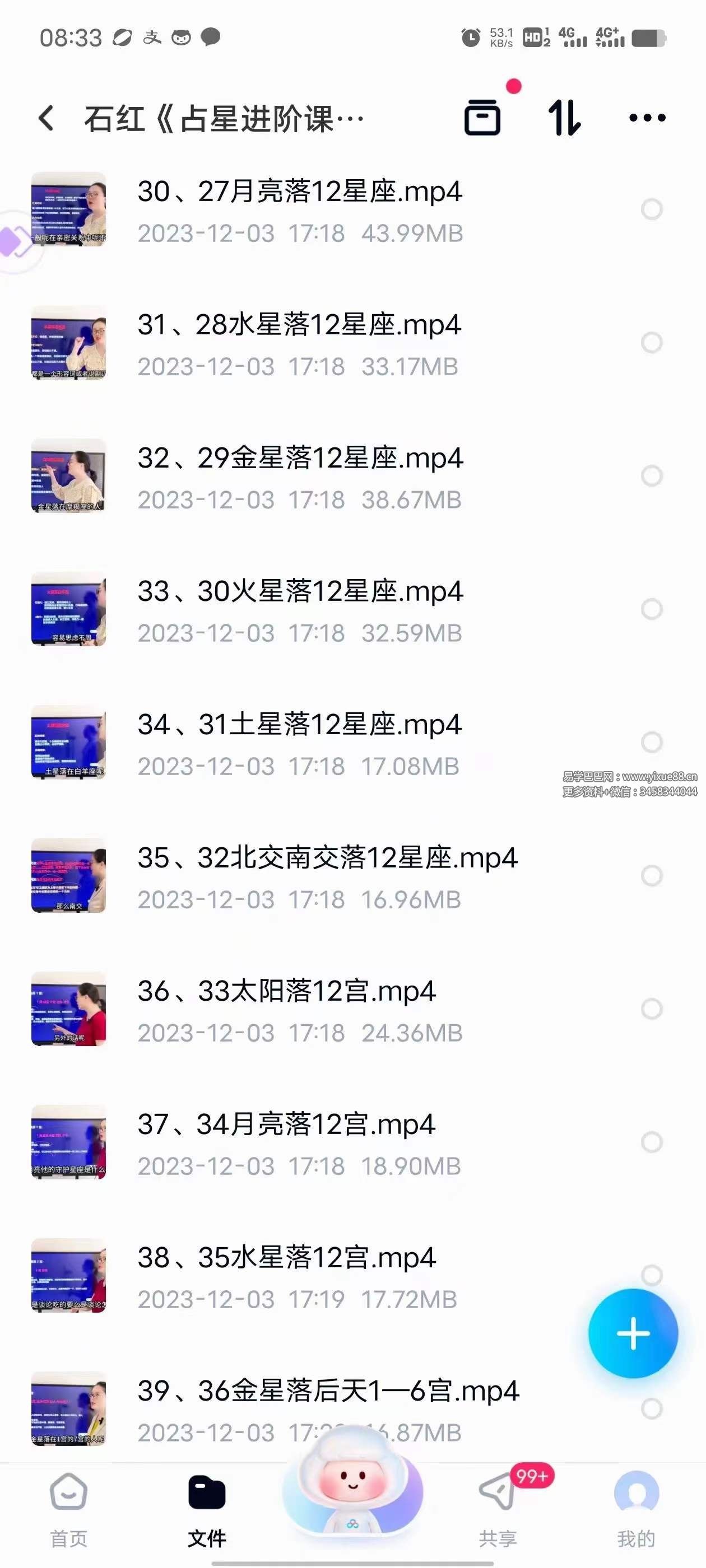Open the transfer tasks icon with red dot

pos(483,118)
